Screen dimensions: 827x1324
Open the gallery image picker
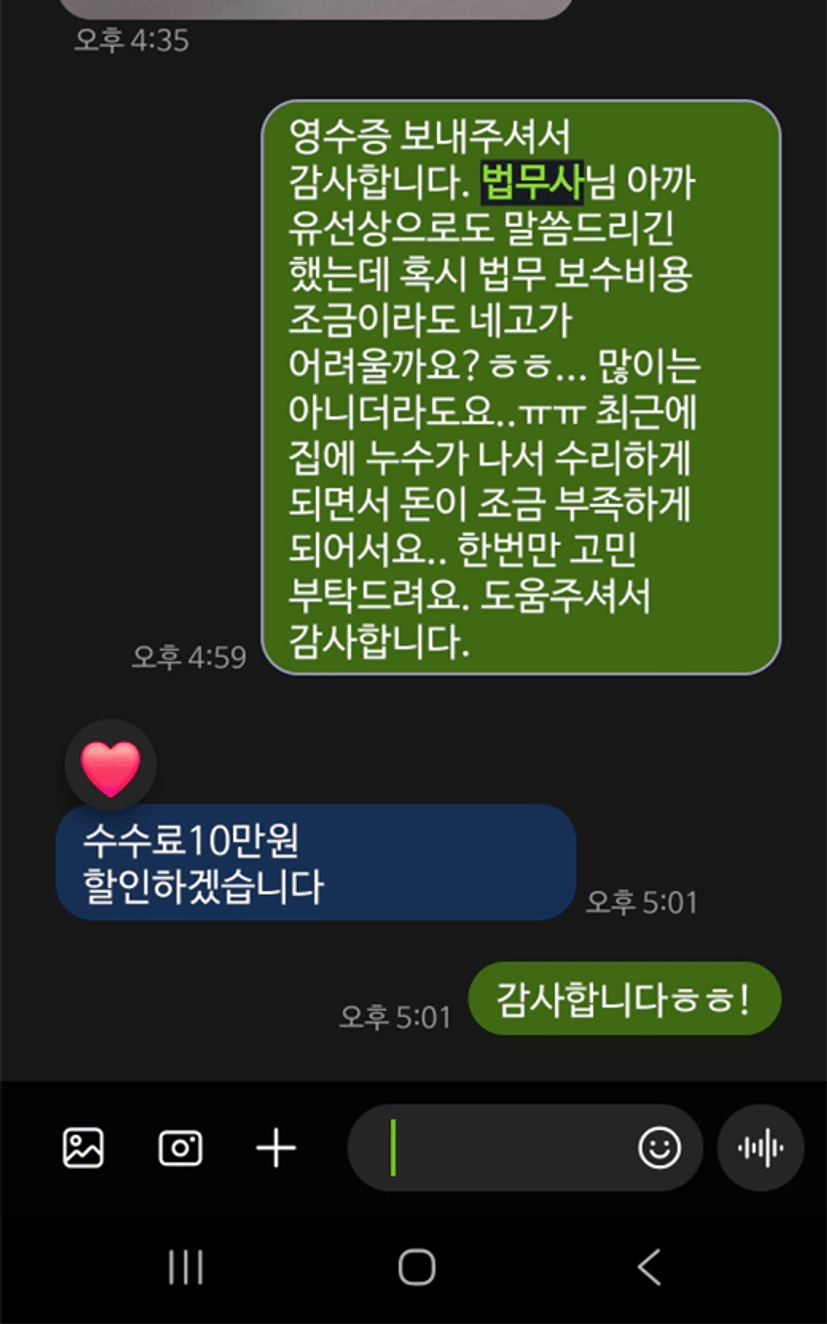point(83,1147)
